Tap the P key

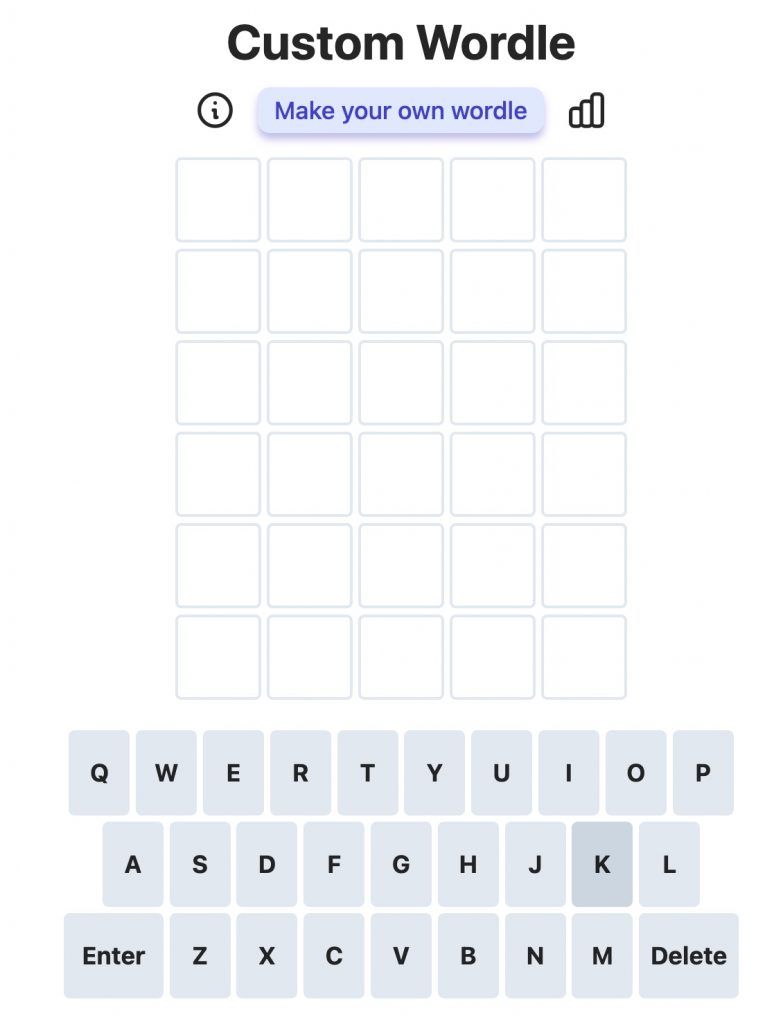tap(702, 773)
